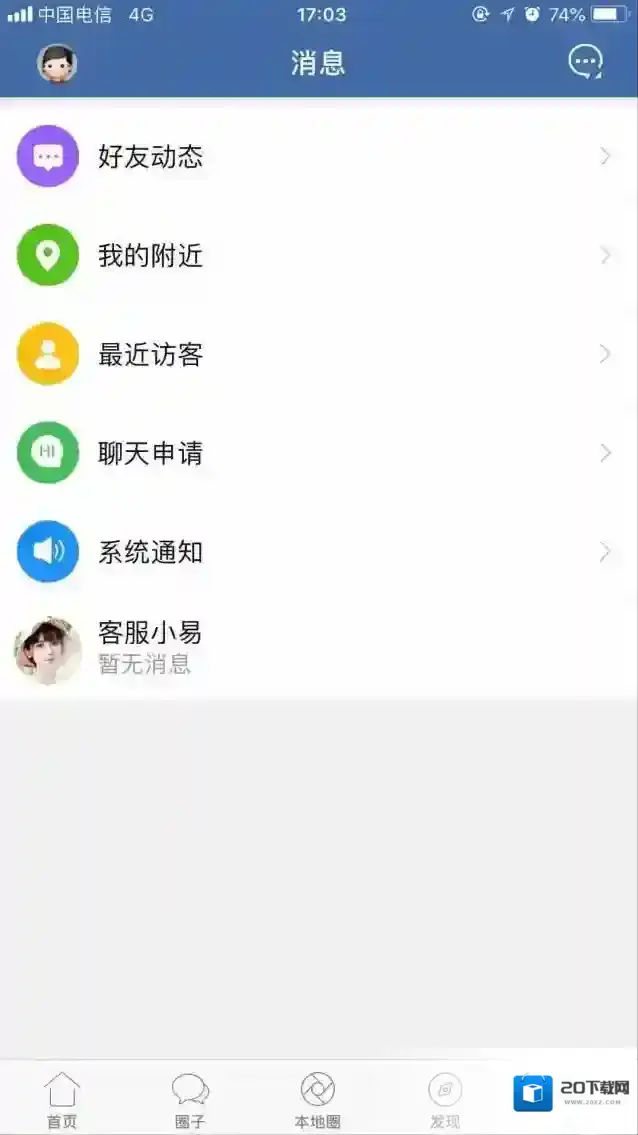Open the profile avatar in the header
The width and height of the screenshot is (638, 1135).
coord(57,63)
